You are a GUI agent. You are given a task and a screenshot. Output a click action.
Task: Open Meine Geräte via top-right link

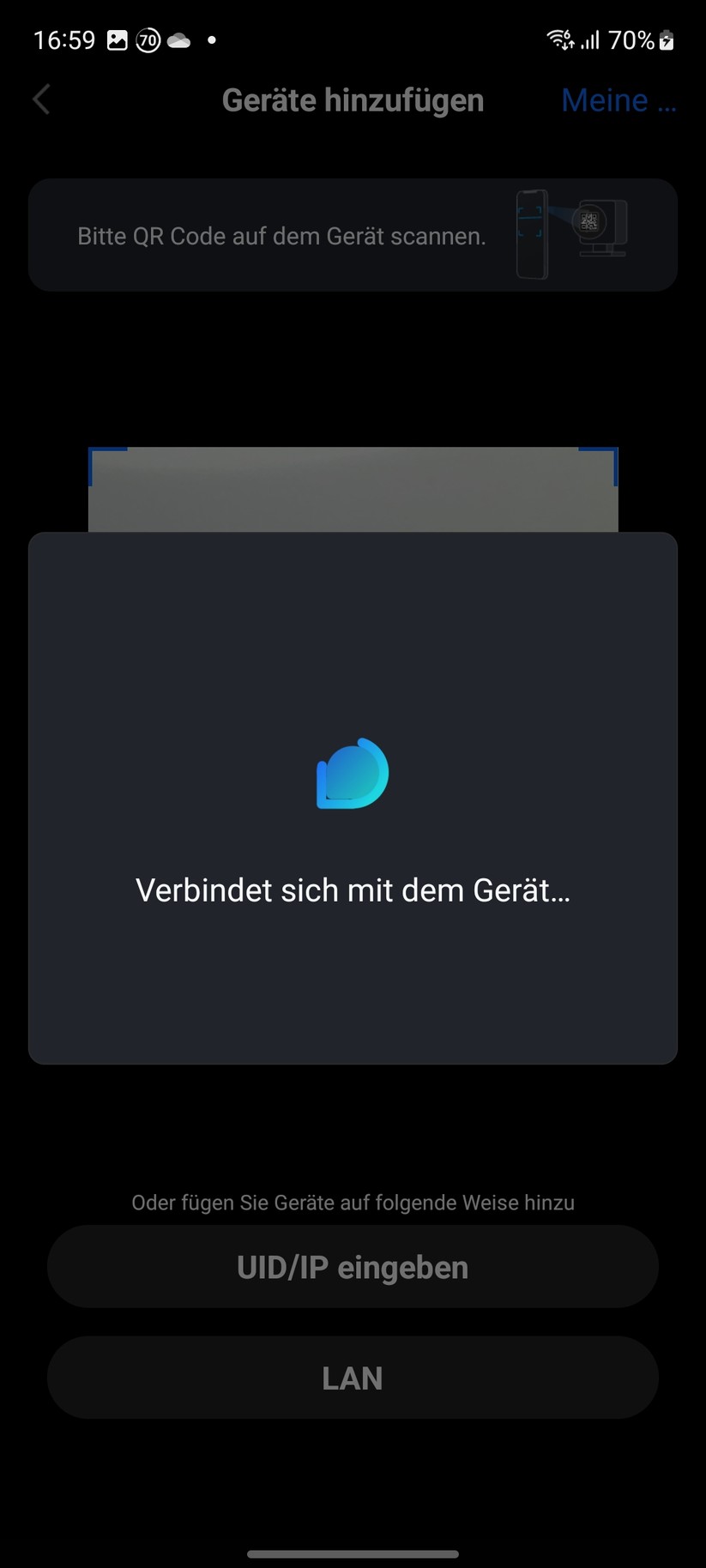(618, 100)
